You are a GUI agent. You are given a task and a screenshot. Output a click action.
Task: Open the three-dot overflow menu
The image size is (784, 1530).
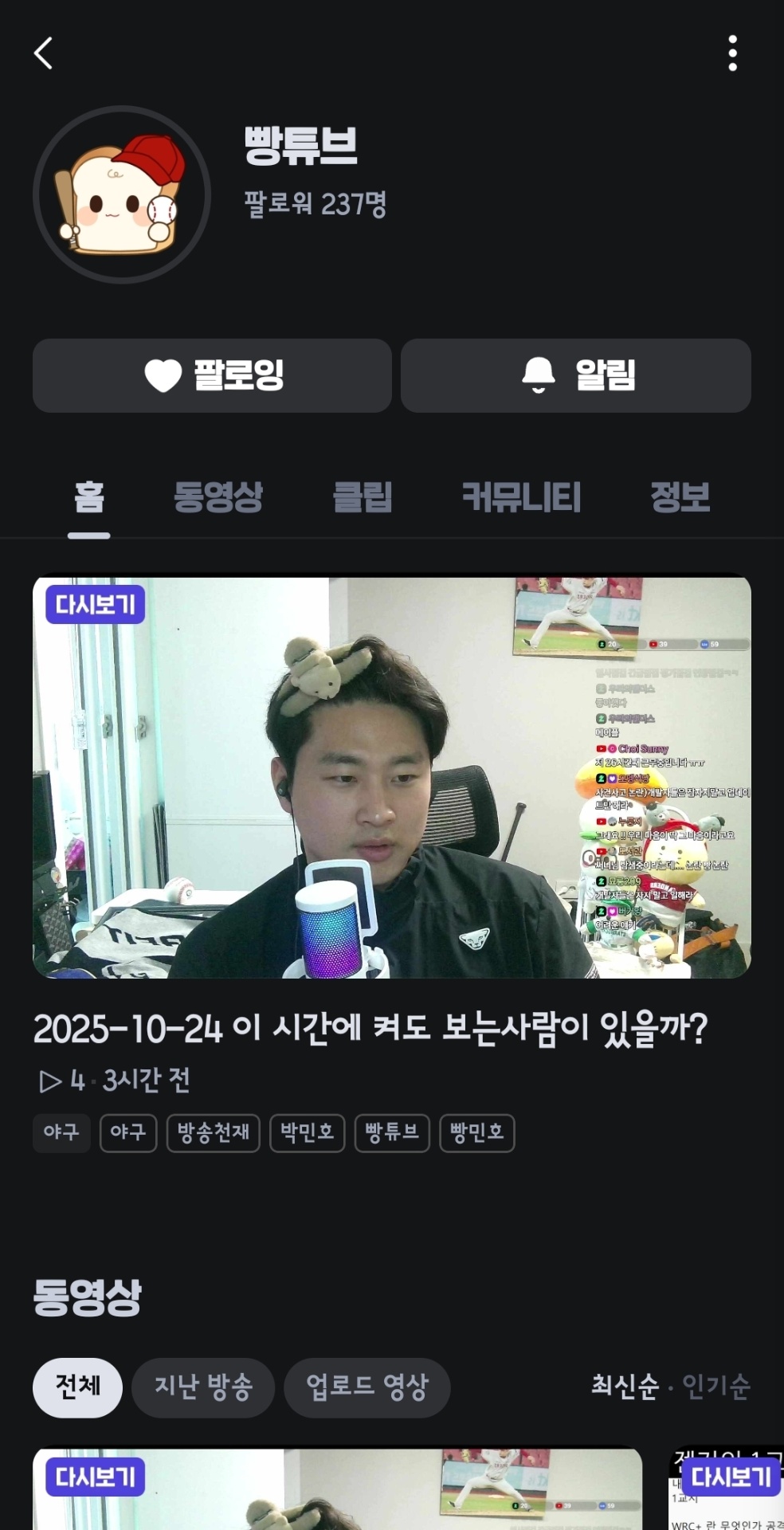732,53
